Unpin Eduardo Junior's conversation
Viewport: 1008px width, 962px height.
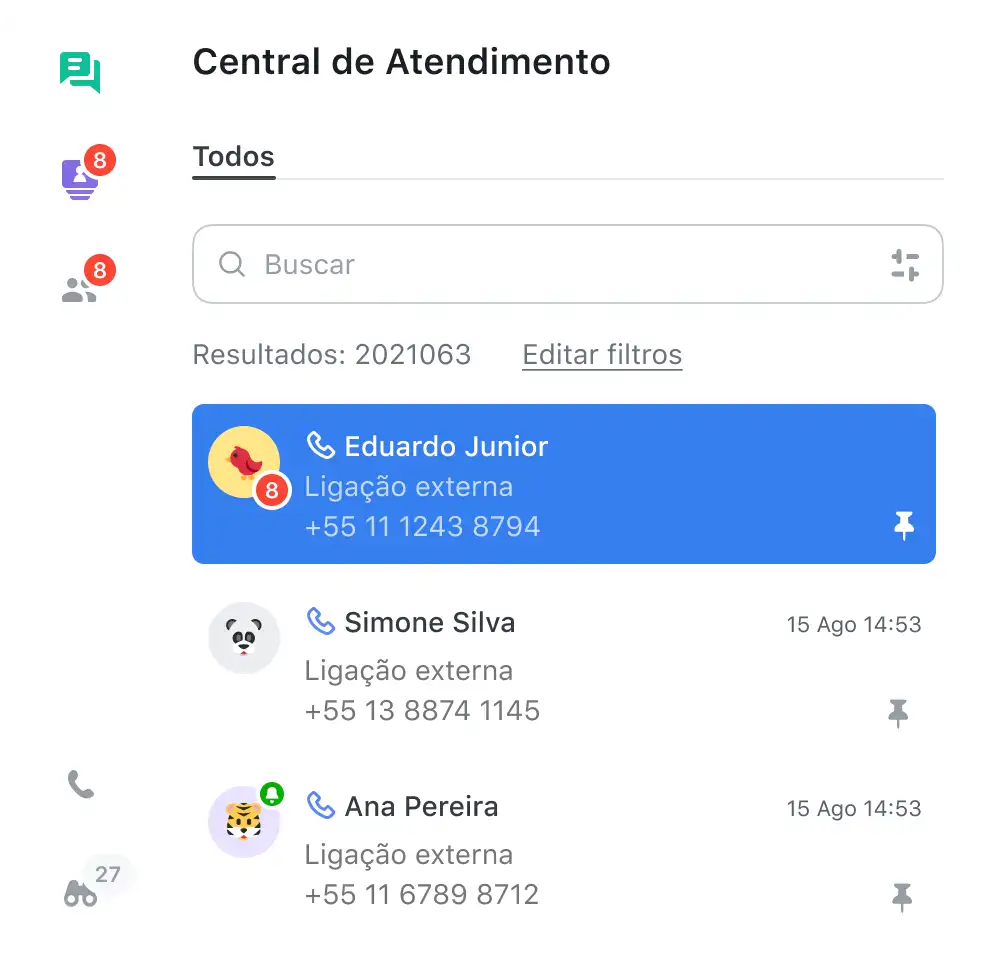(904, 525)
